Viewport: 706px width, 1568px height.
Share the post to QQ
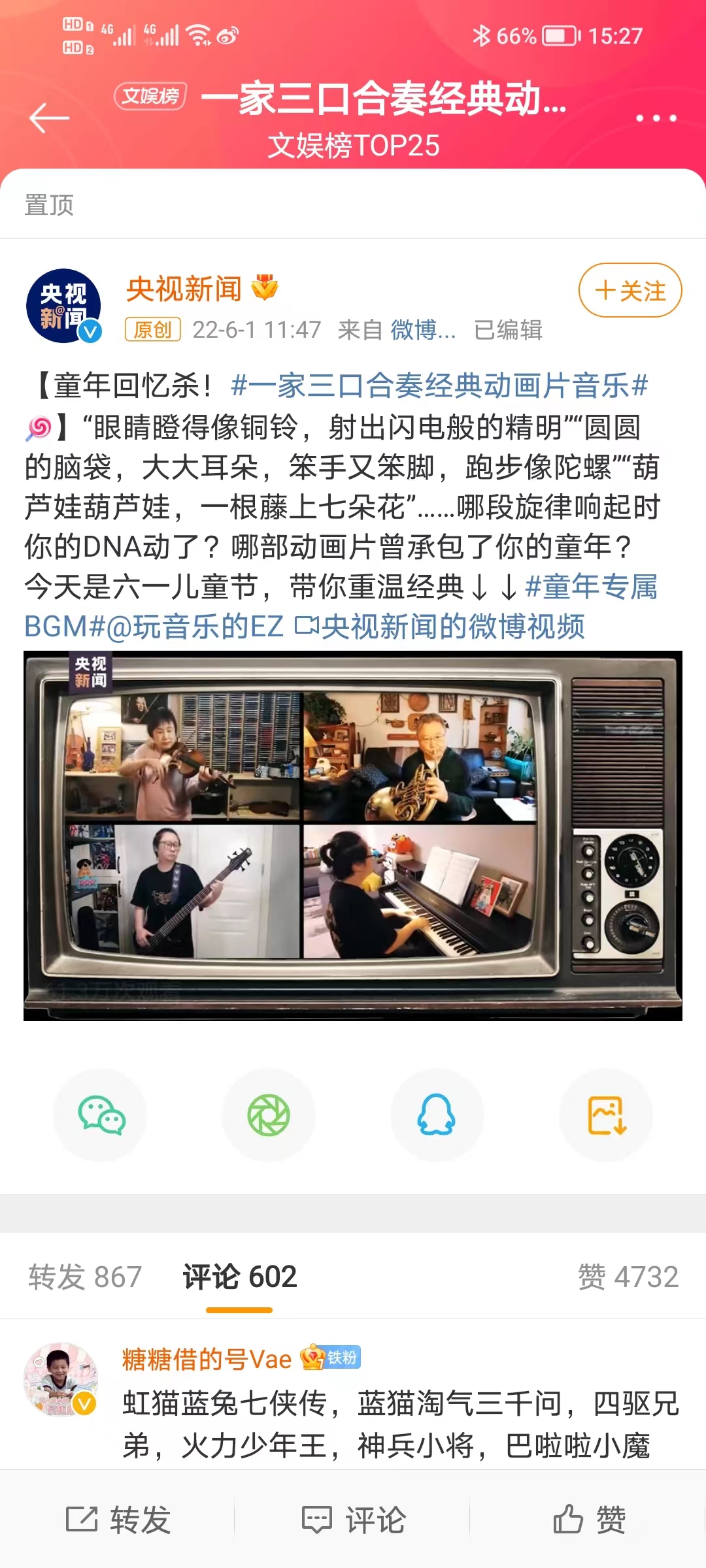tap(437, 1115)
